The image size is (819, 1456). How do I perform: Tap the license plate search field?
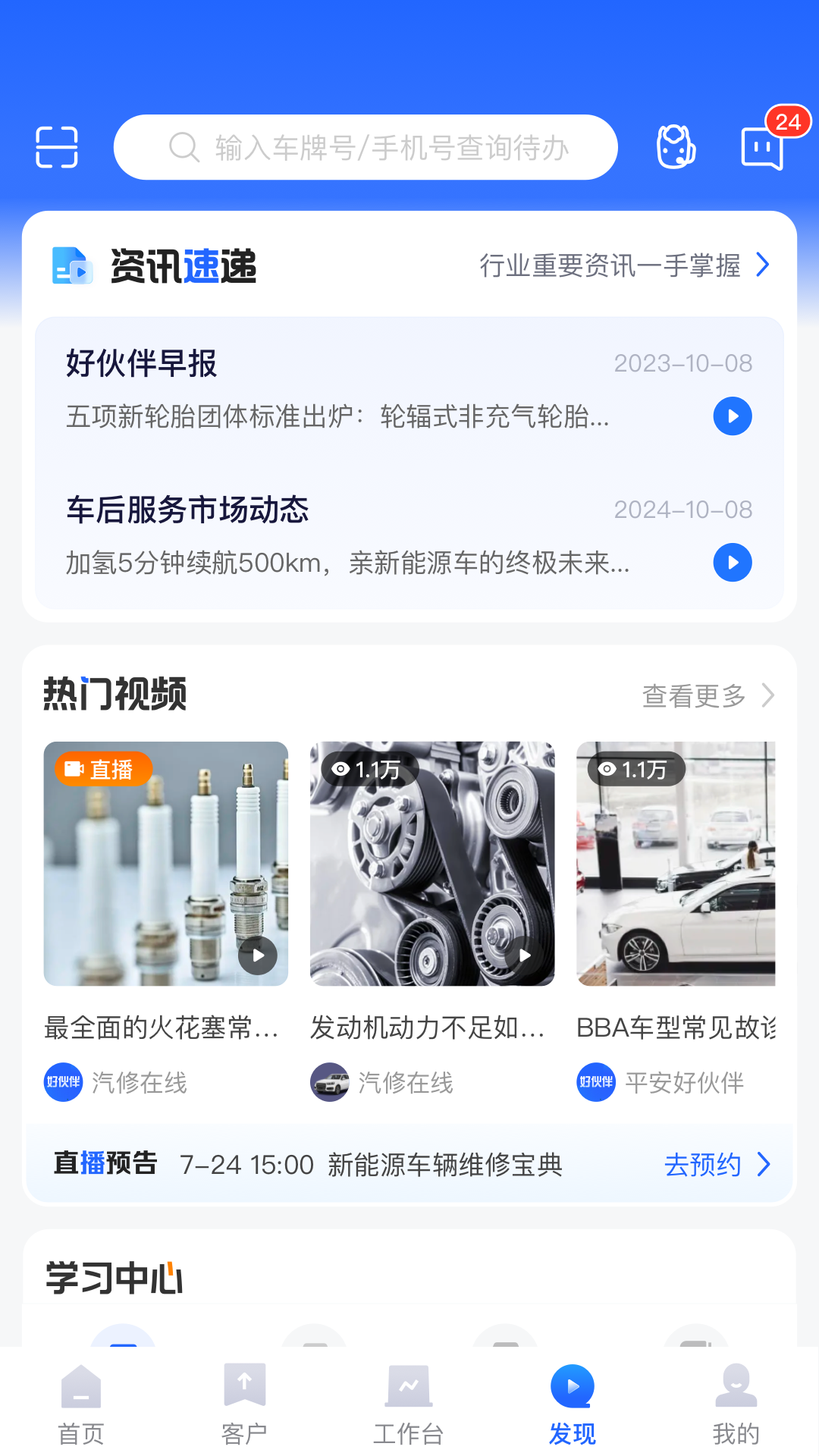366,147
